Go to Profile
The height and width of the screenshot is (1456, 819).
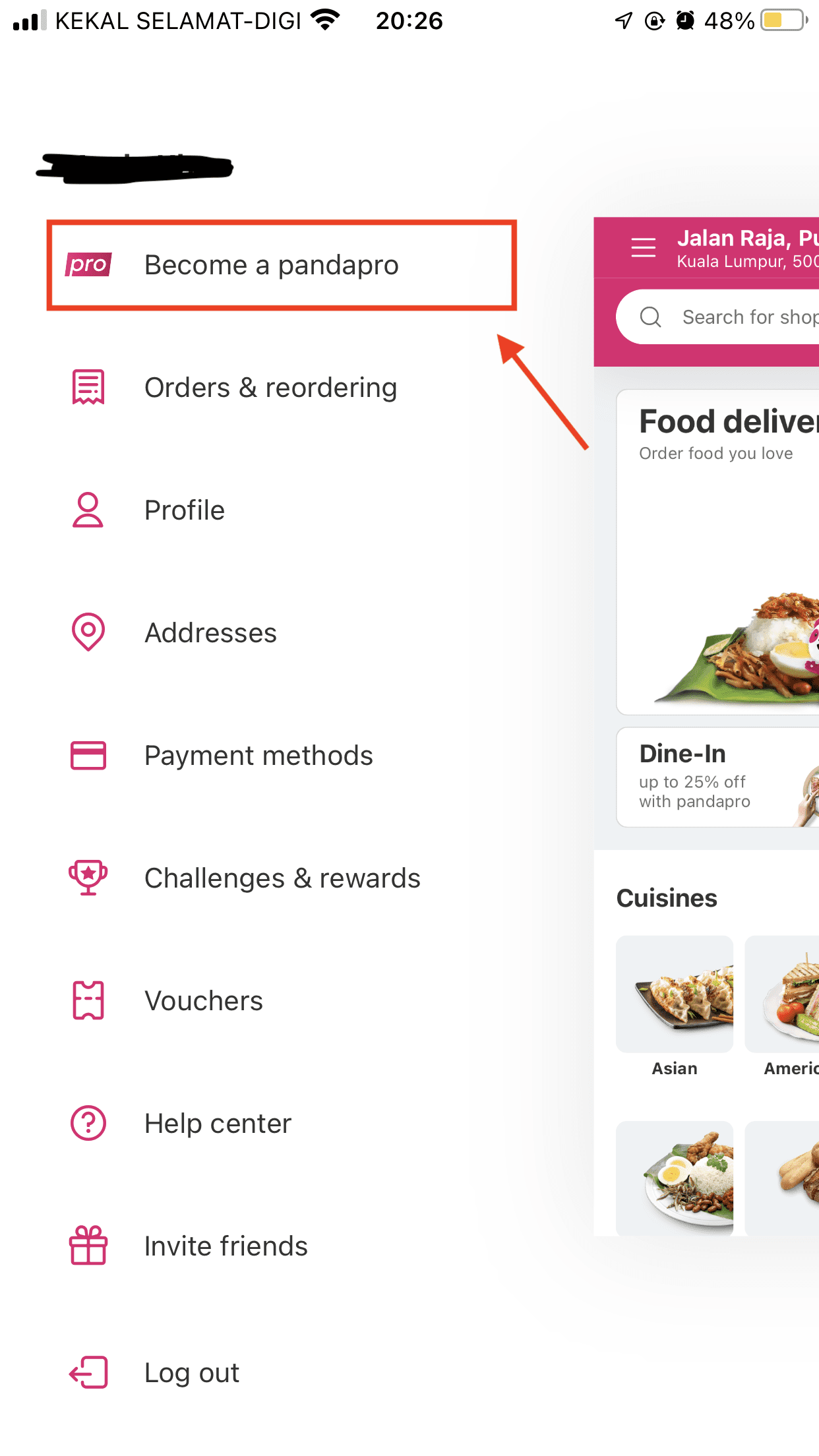click(x=185, y=510)
